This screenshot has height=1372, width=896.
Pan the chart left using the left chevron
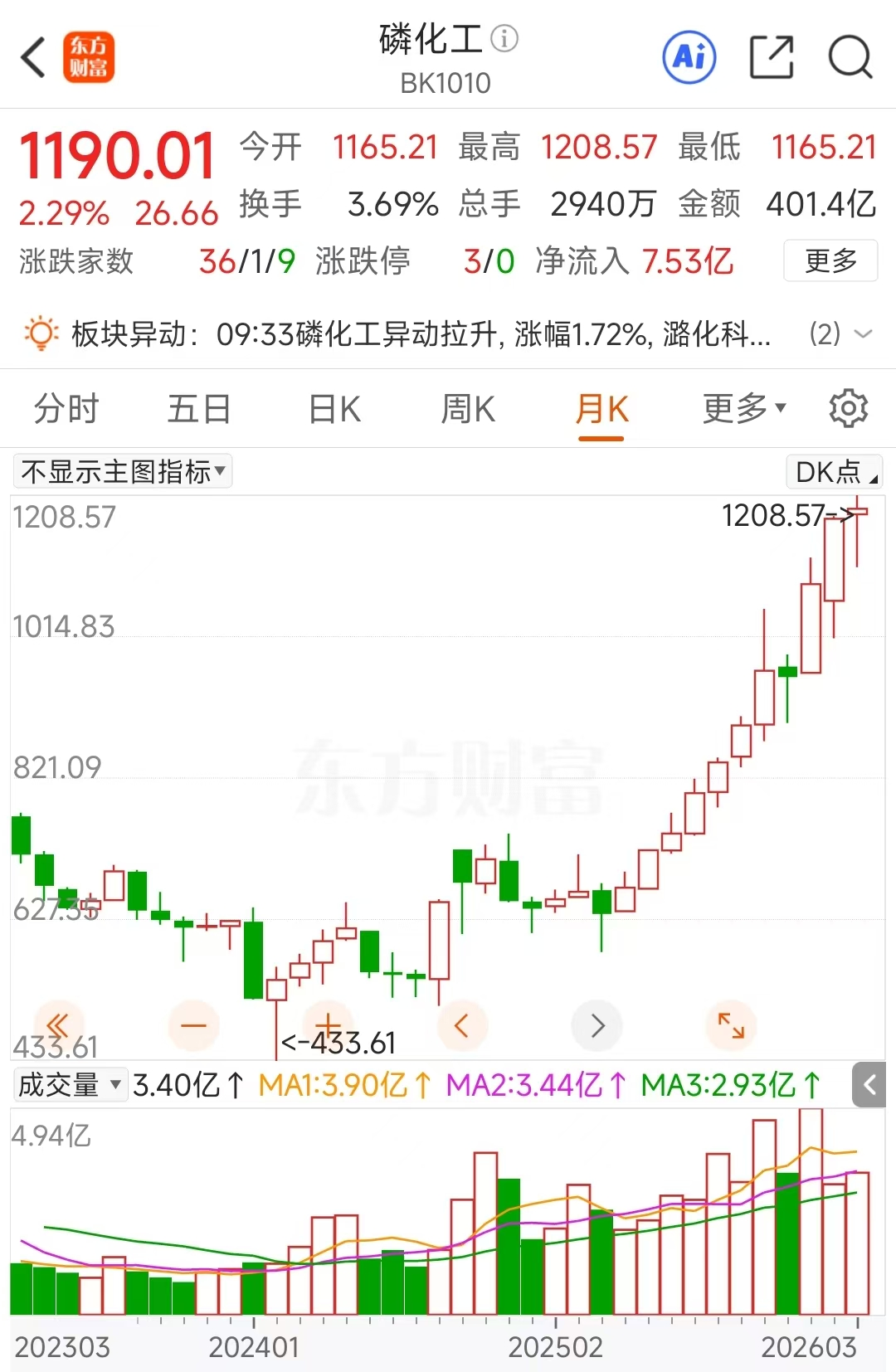click(463, 1025)
